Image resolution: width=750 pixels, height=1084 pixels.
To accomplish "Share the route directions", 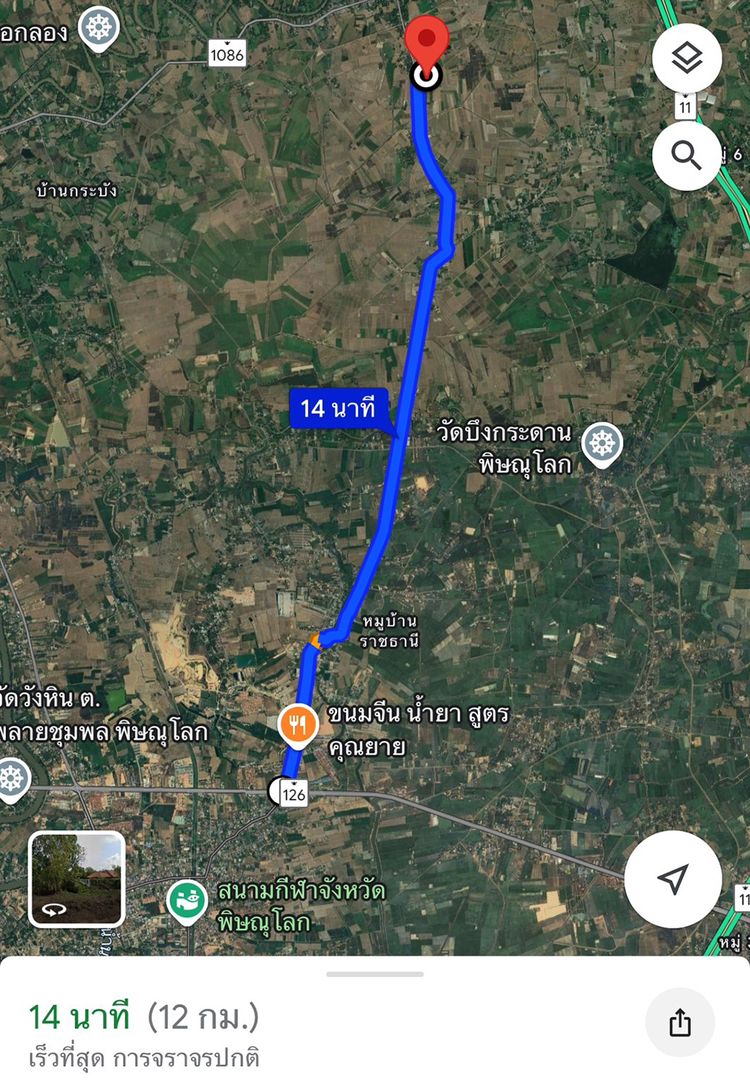I will point(680,1022).
